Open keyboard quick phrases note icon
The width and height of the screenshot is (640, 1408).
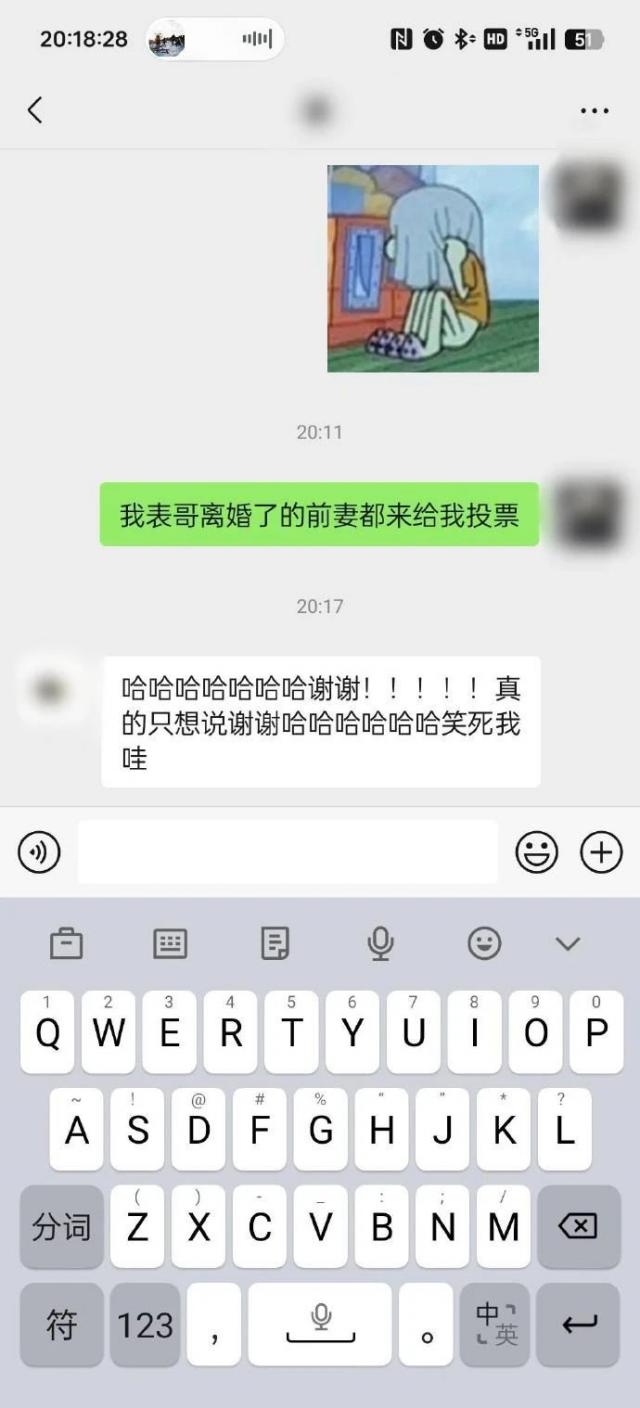[274, 943]
